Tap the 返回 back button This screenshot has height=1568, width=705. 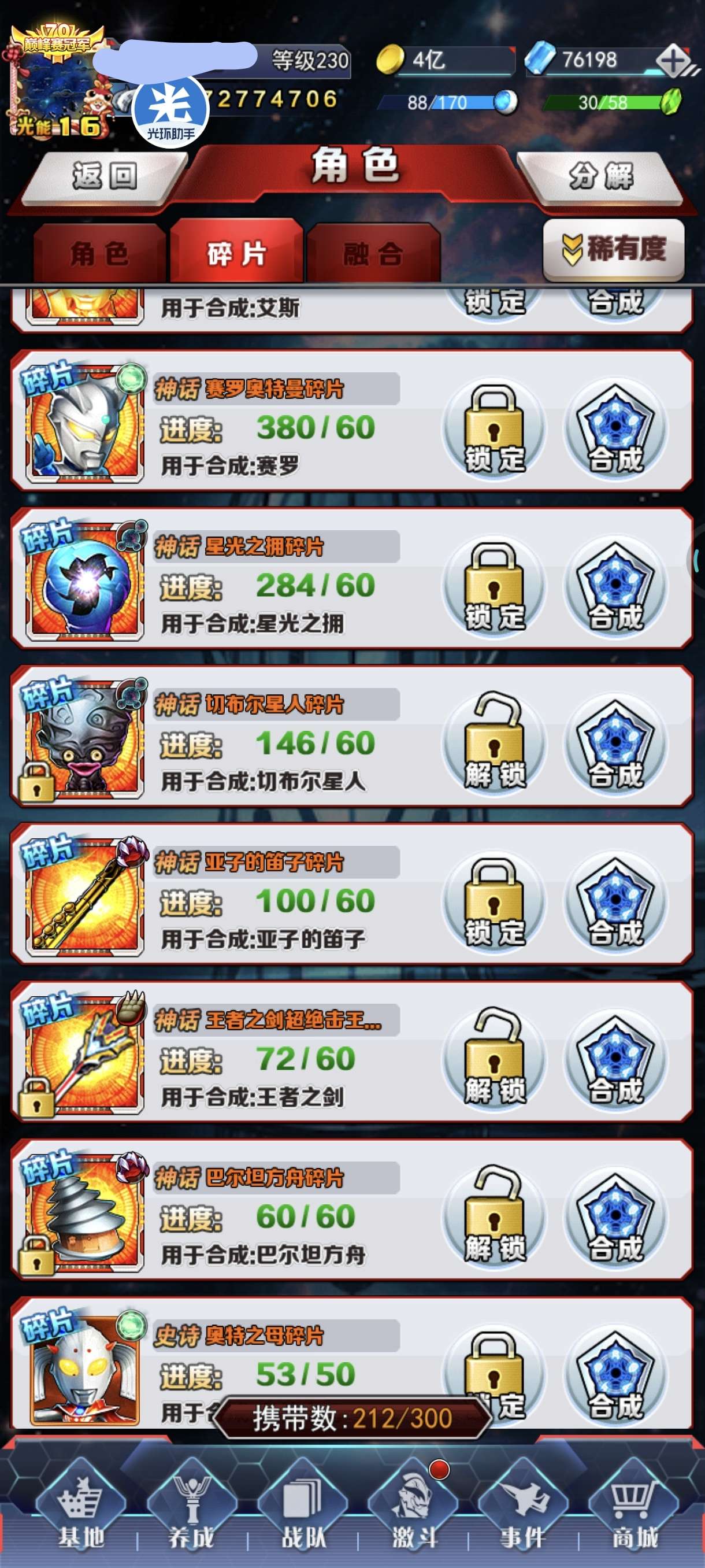tap(105, 177)
